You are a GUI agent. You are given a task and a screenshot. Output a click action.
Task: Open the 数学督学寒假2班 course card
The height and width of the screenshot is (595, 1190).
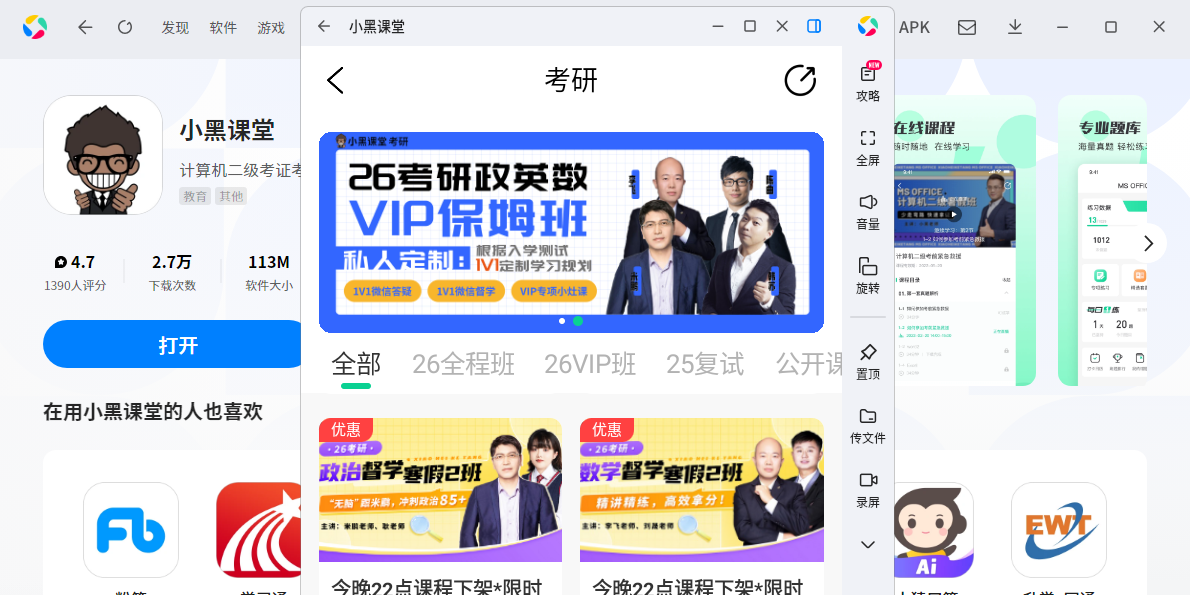701,490
